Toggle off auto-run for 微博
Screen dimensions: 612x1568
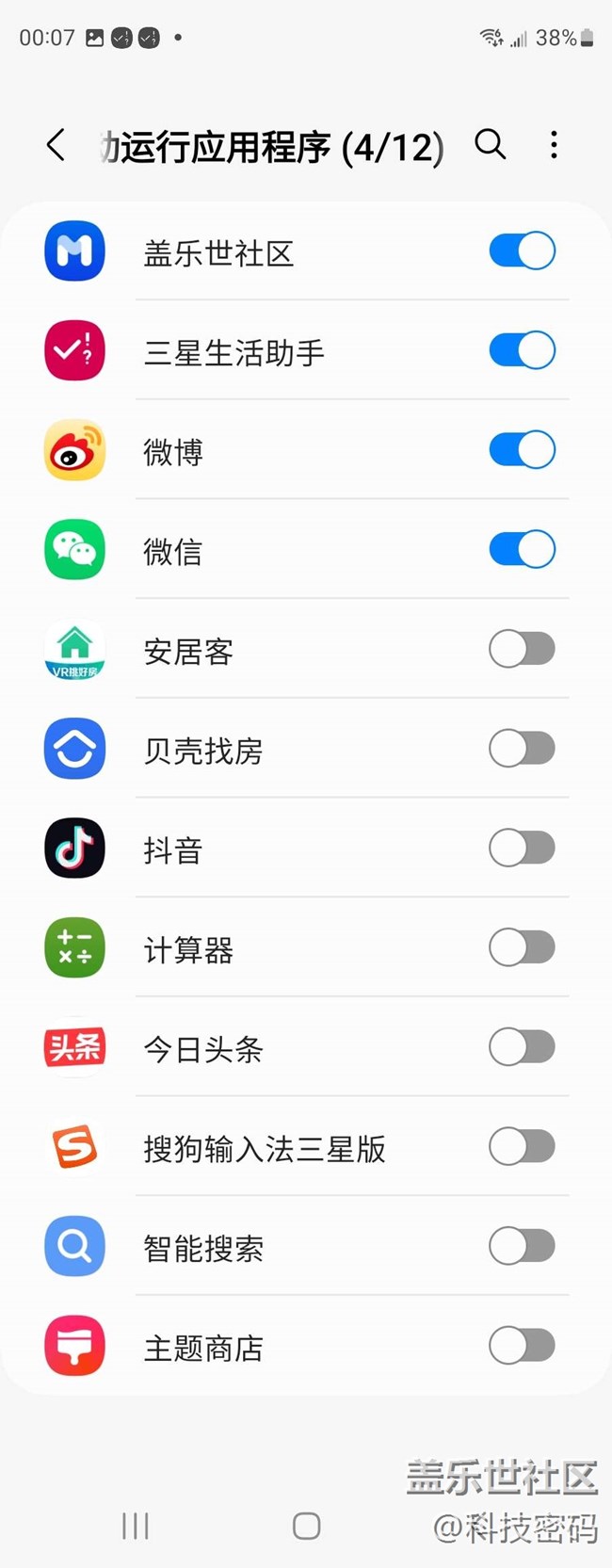pos(522,450)
